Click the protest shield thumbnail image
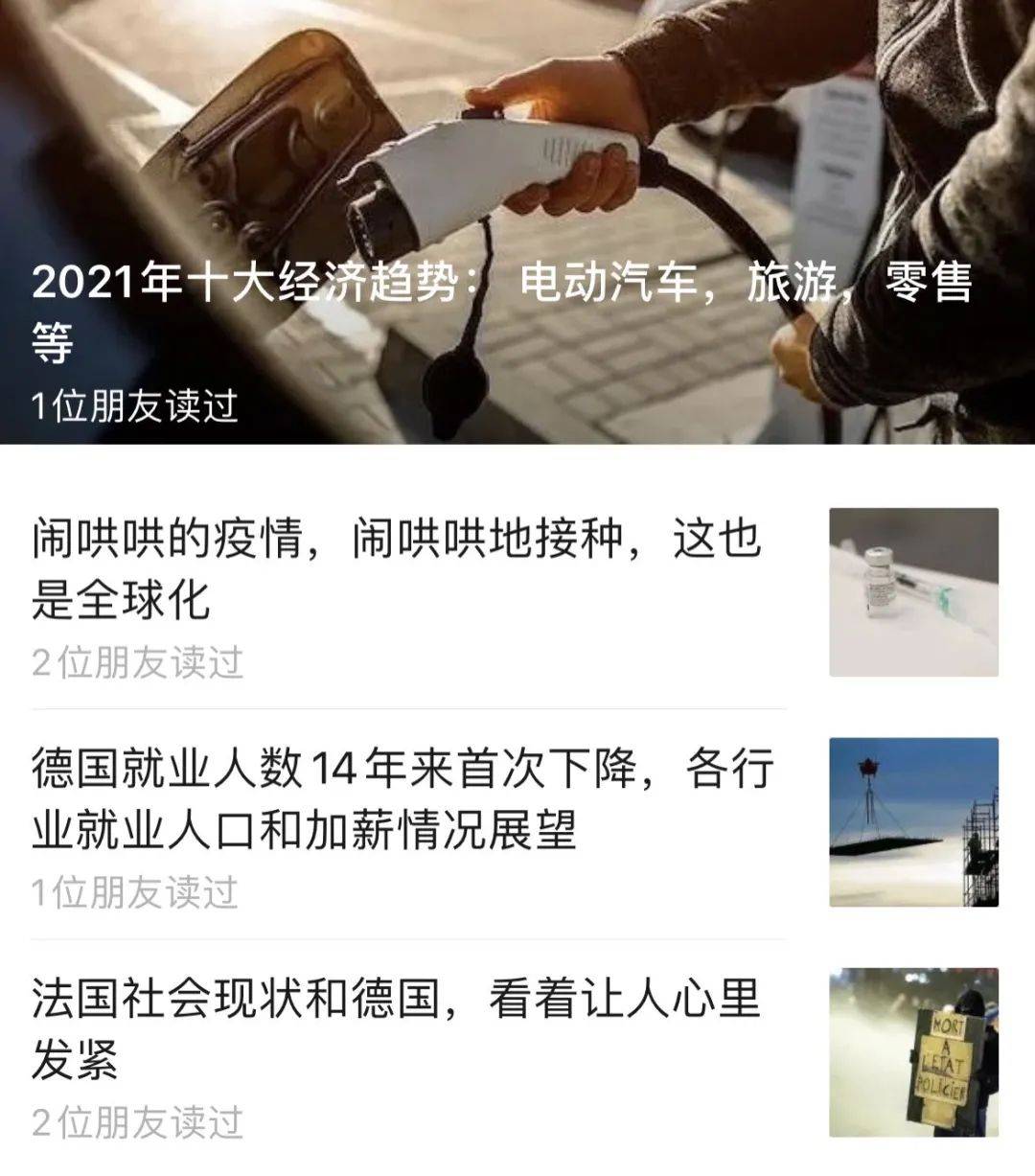This screenshot has width=1035, height=1176. [915, 1049]
